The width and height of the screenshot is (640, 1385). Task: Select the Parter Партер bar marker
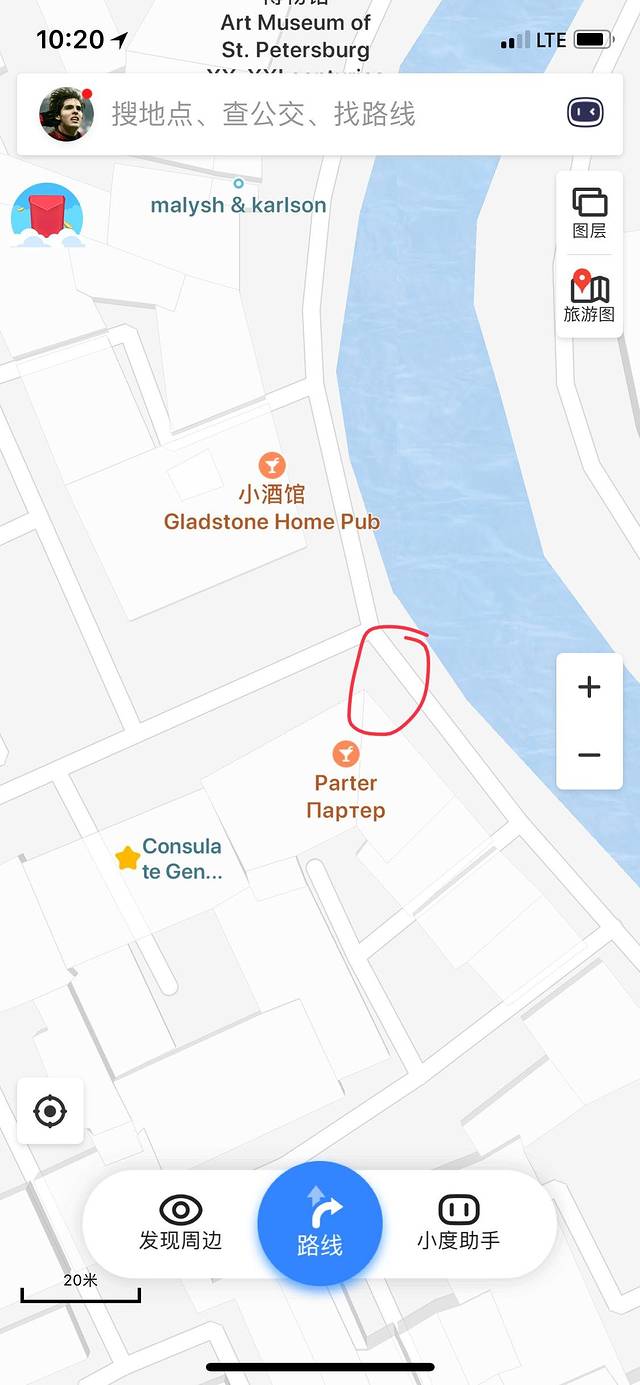346,754
